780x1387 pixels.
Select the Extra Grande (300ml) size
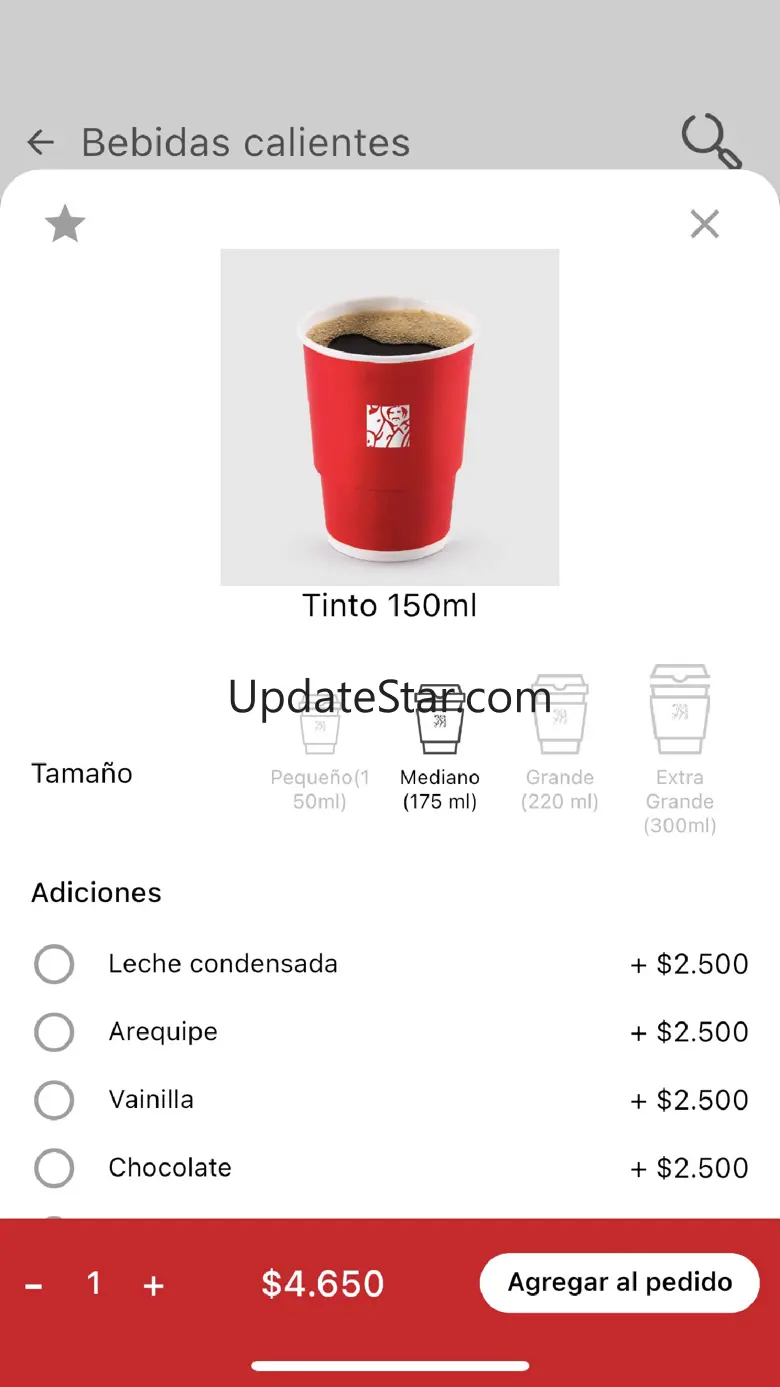pos(680,750)
